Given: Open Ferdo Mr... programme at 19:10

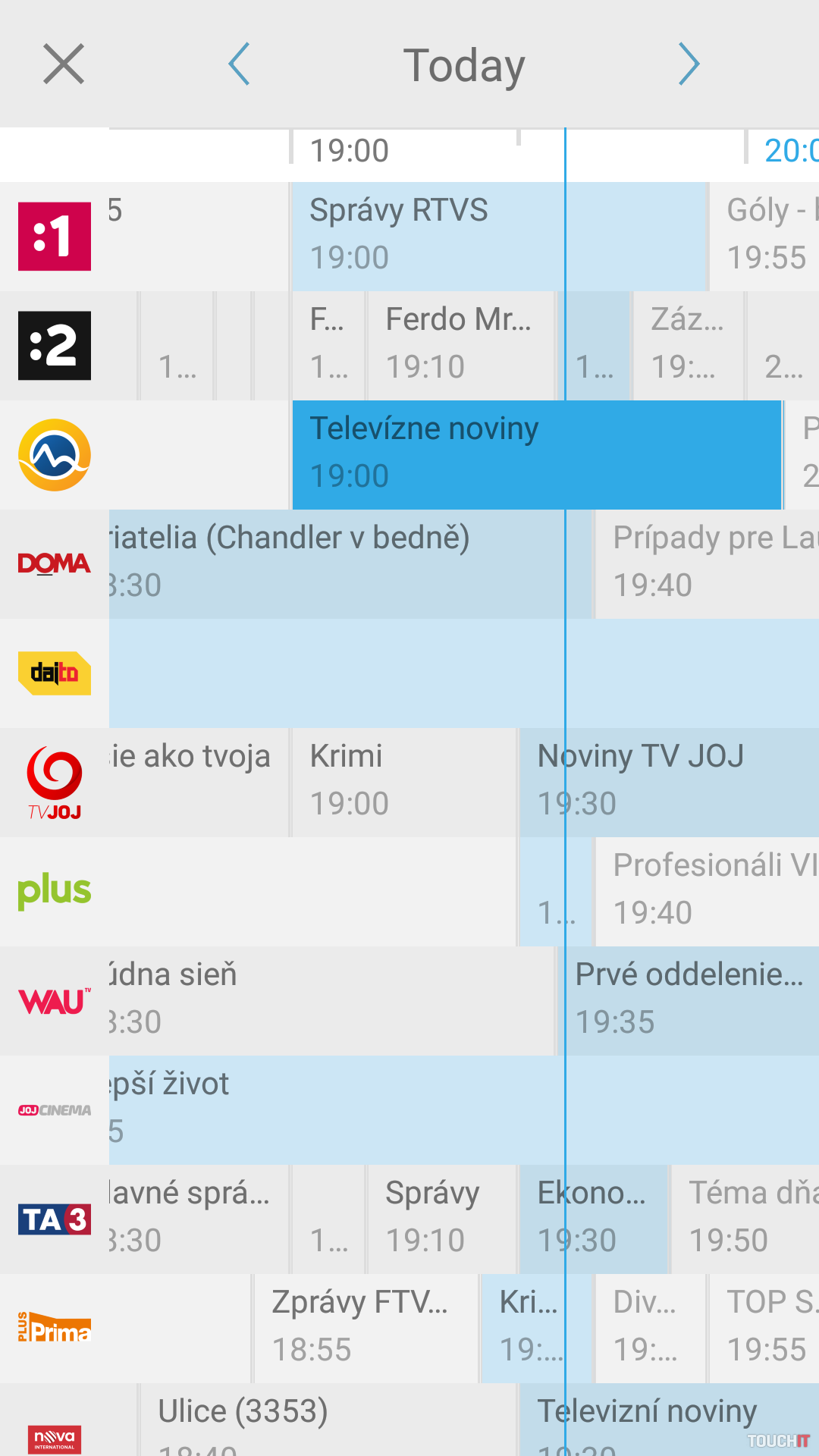Looking at the screenshot, I should click(460, 344).
